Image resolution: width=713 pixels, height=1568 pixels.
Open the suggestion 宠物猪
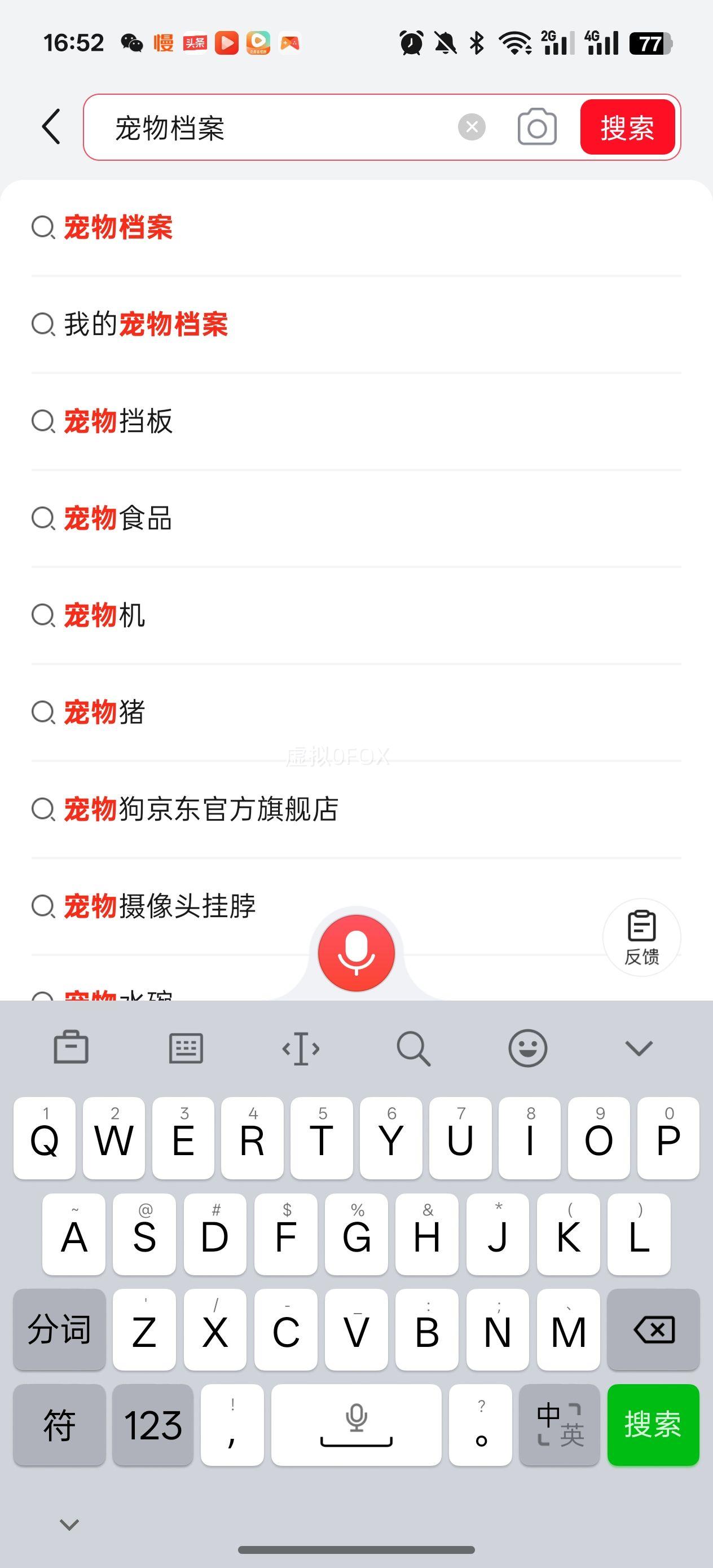click(356, 712)
